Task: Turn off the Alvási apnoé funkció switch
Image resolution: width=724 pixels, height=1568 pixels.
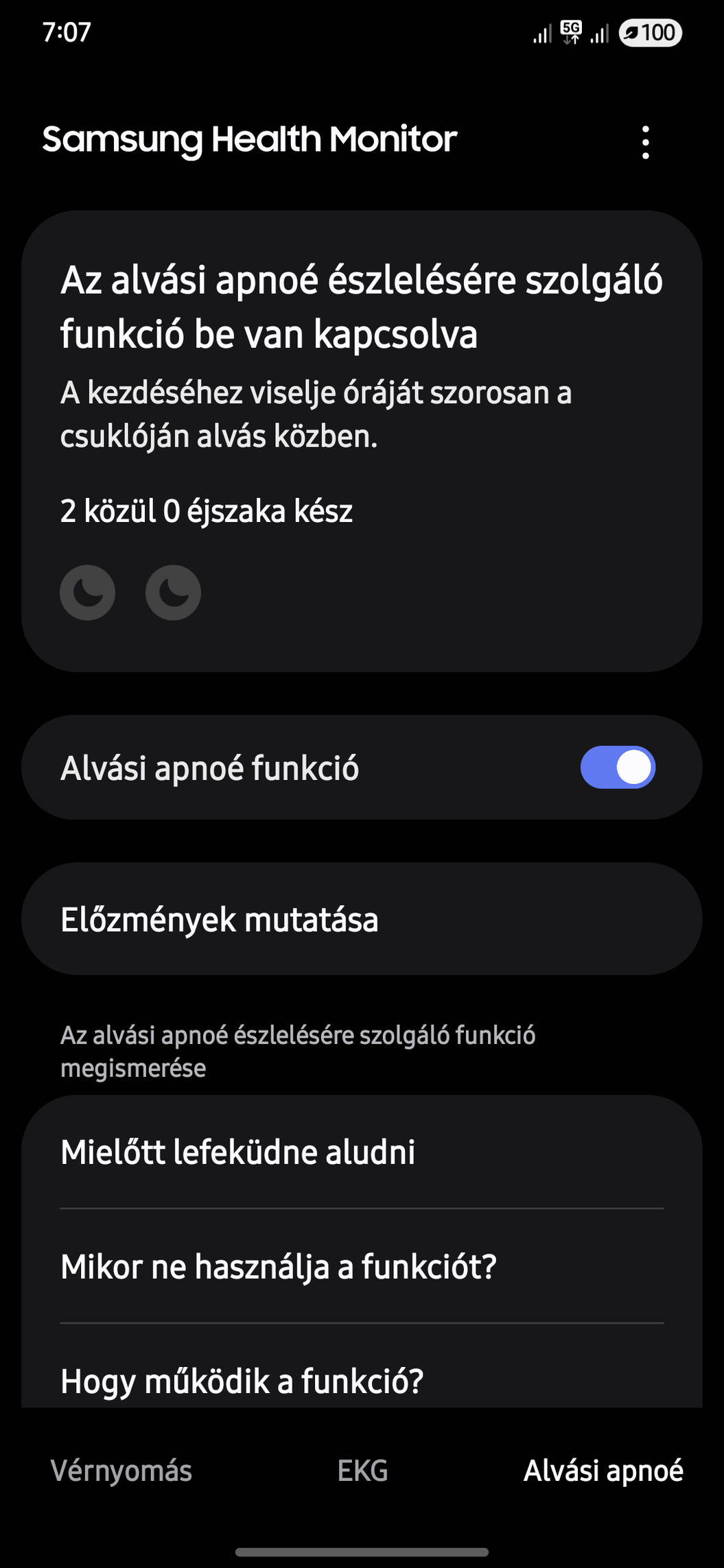Action: point(618,767)
